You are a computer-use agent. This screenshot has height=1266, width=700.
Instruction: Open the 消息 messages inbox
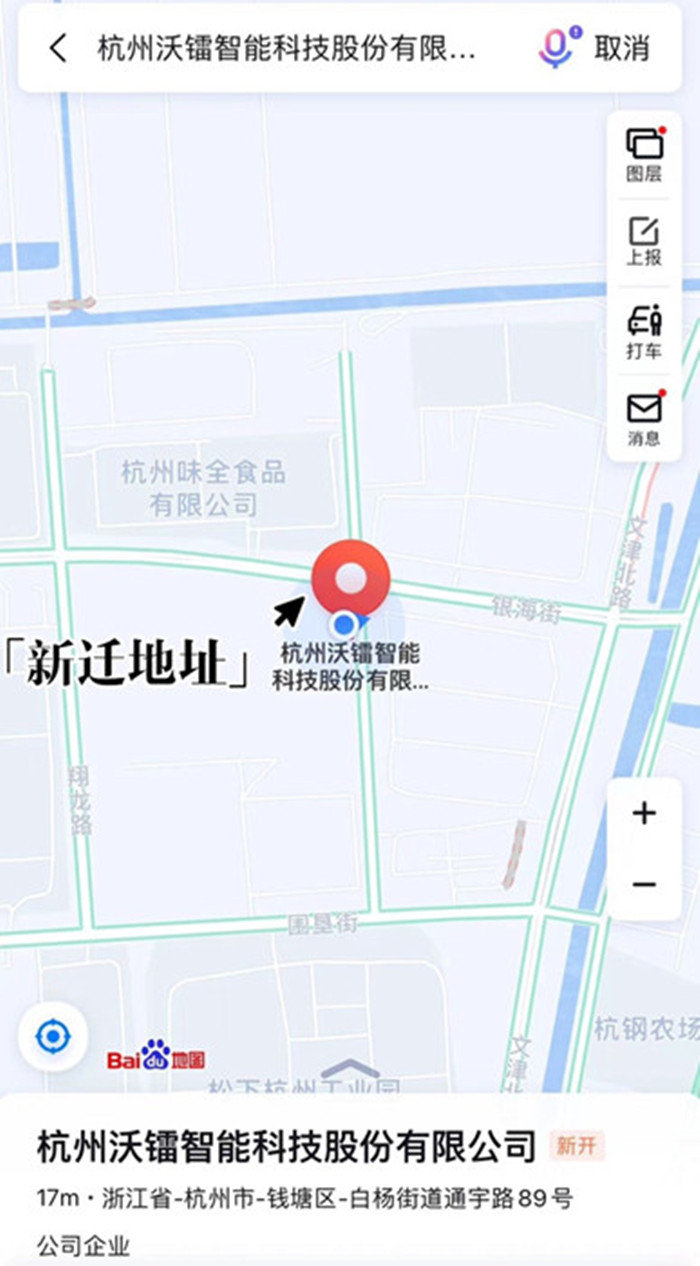tap(644, 419)
